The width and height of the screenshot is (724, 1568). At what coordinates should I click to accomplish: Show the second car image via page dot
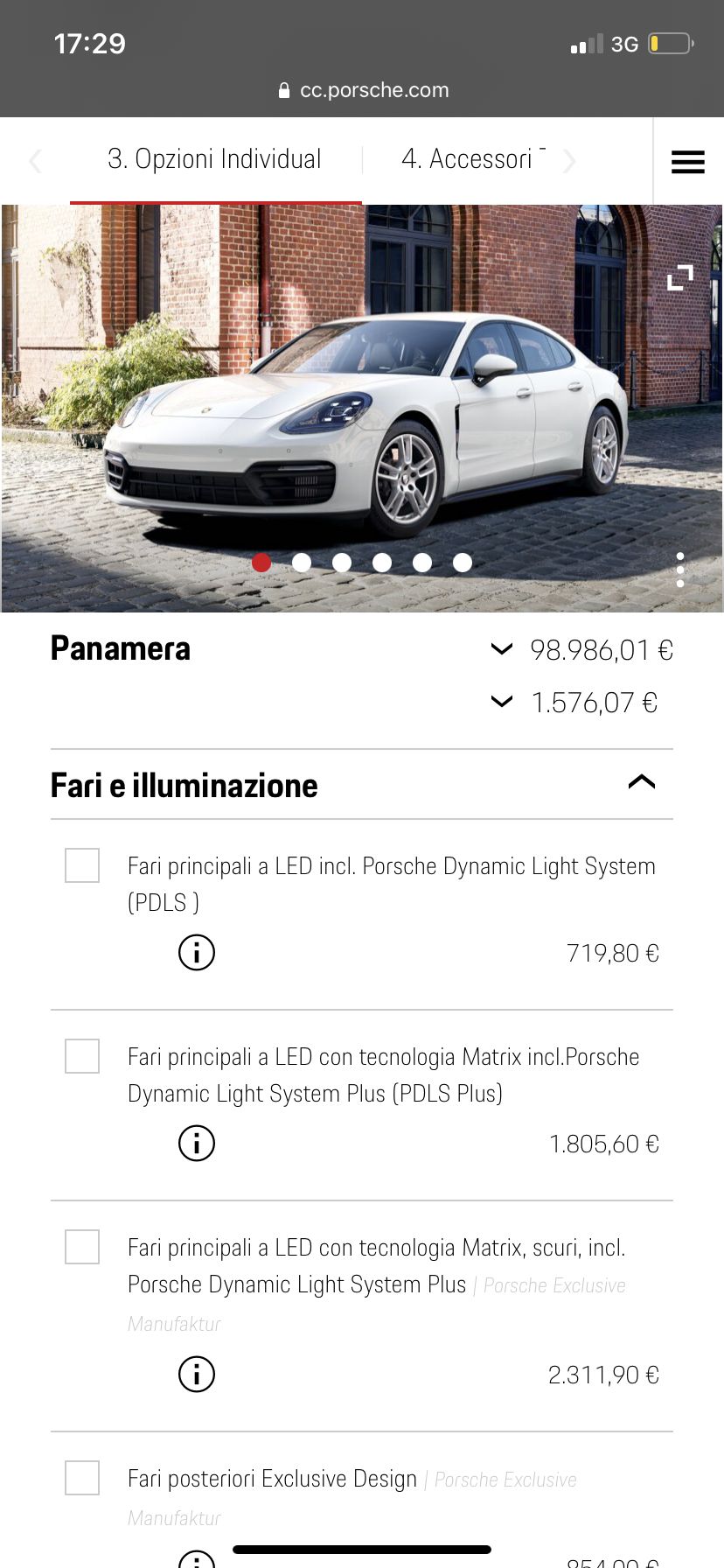[x=302, y=563]
